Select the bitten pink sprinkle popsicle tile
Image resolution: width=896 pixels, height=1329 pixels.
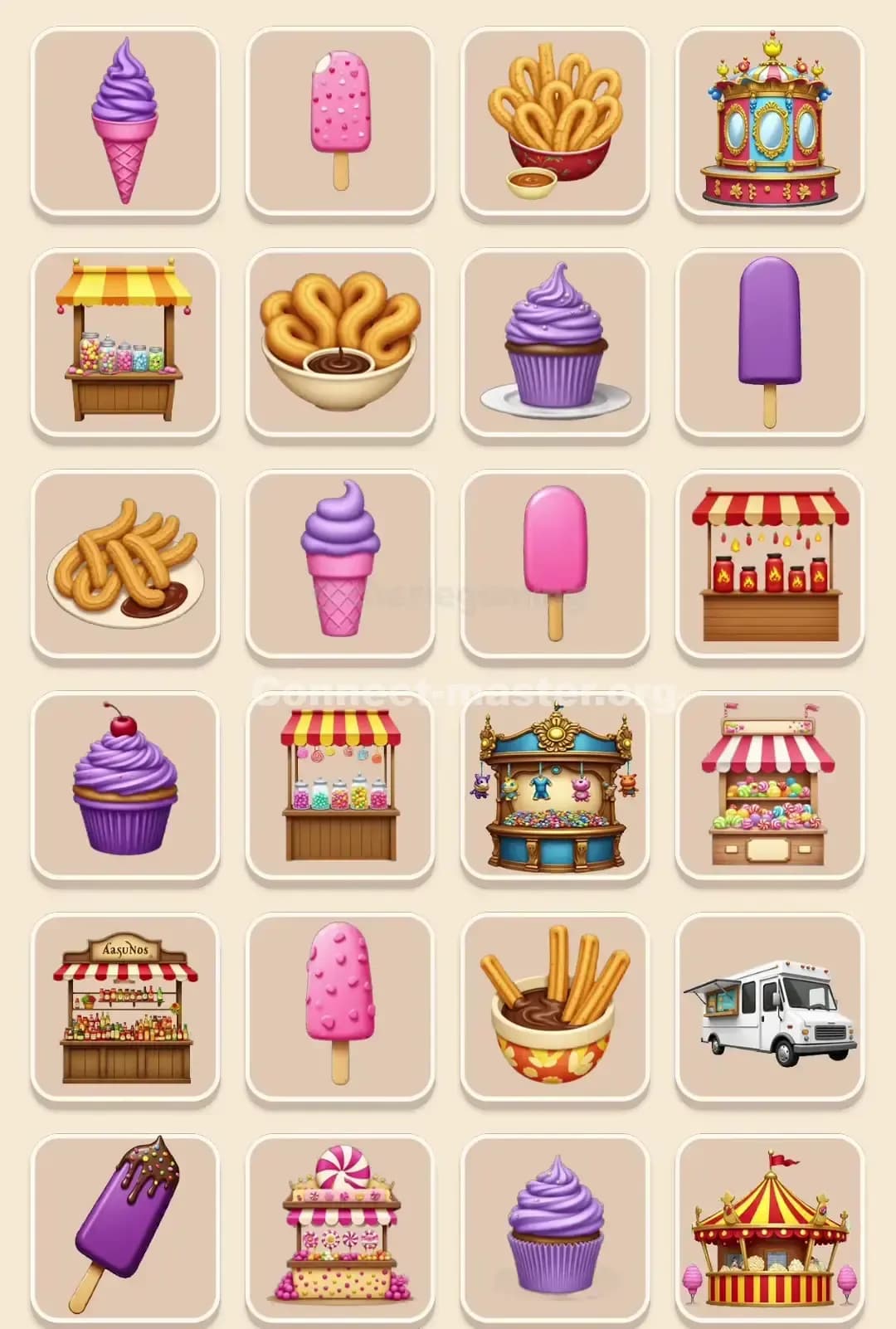click(x=340, y=121)
